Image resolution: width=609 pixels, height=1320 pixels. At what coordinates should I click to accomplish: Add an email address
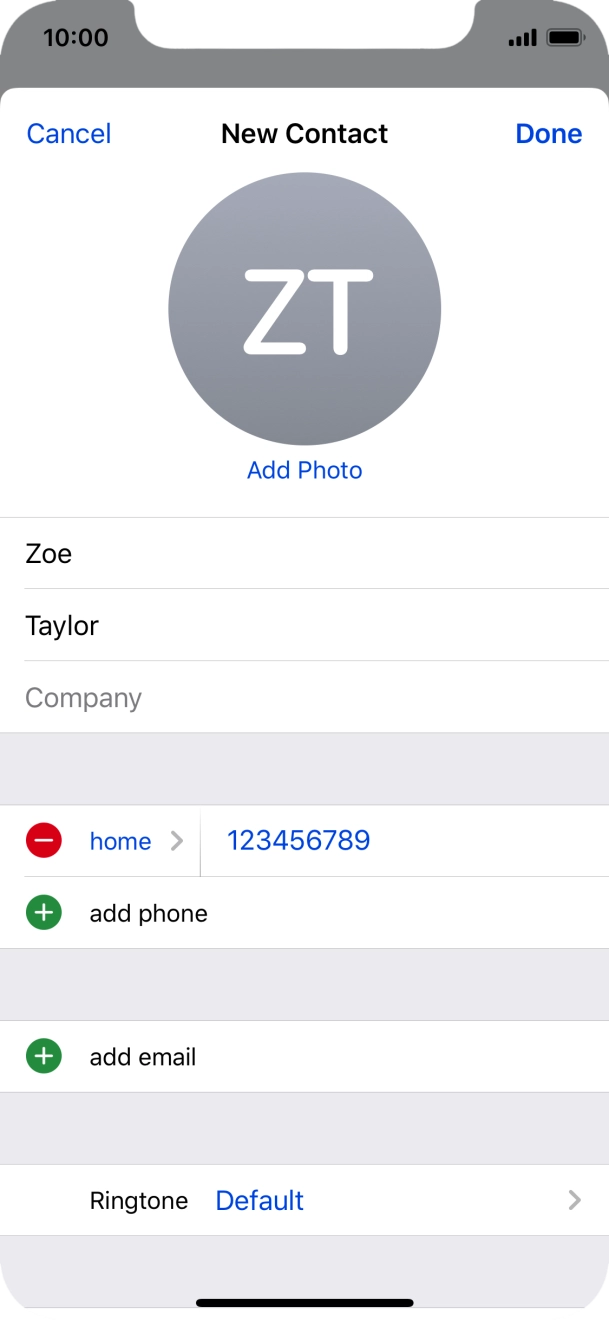click(x=142, y=1057)
